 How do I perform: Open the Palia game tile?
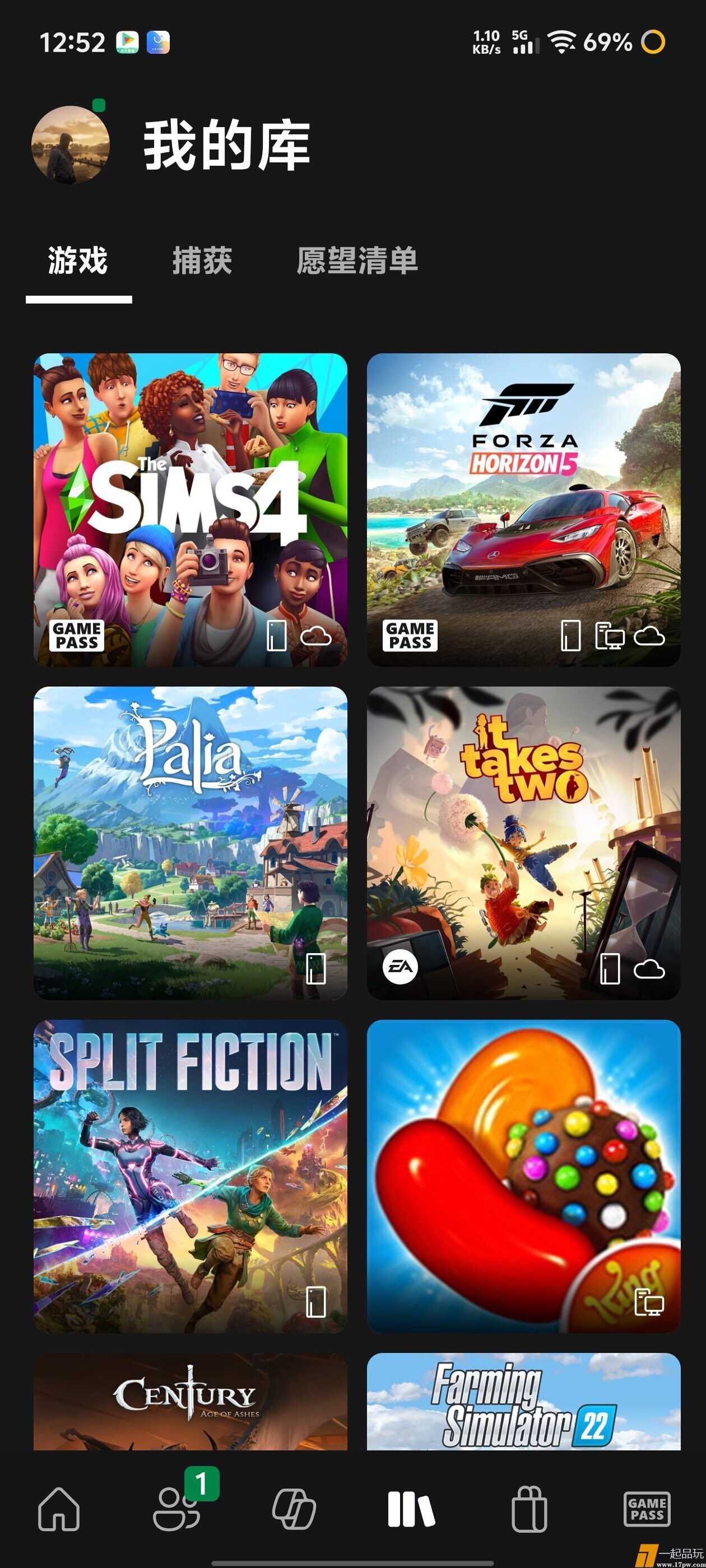(190, 842)
